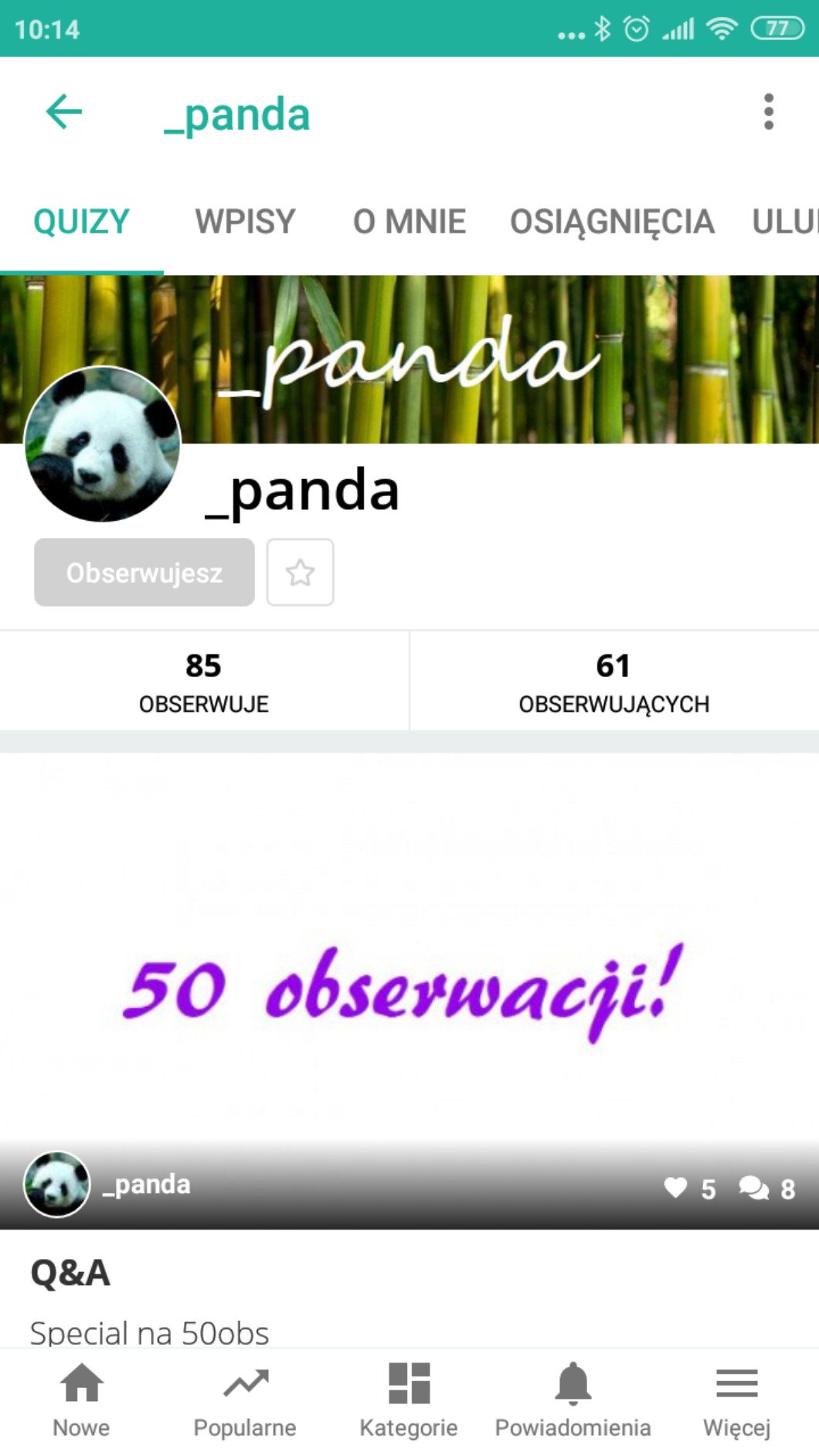This screenshot has height=1456, width=819.
Task: Tap the Obserwujesz button to unfollow
Action: 144,573
